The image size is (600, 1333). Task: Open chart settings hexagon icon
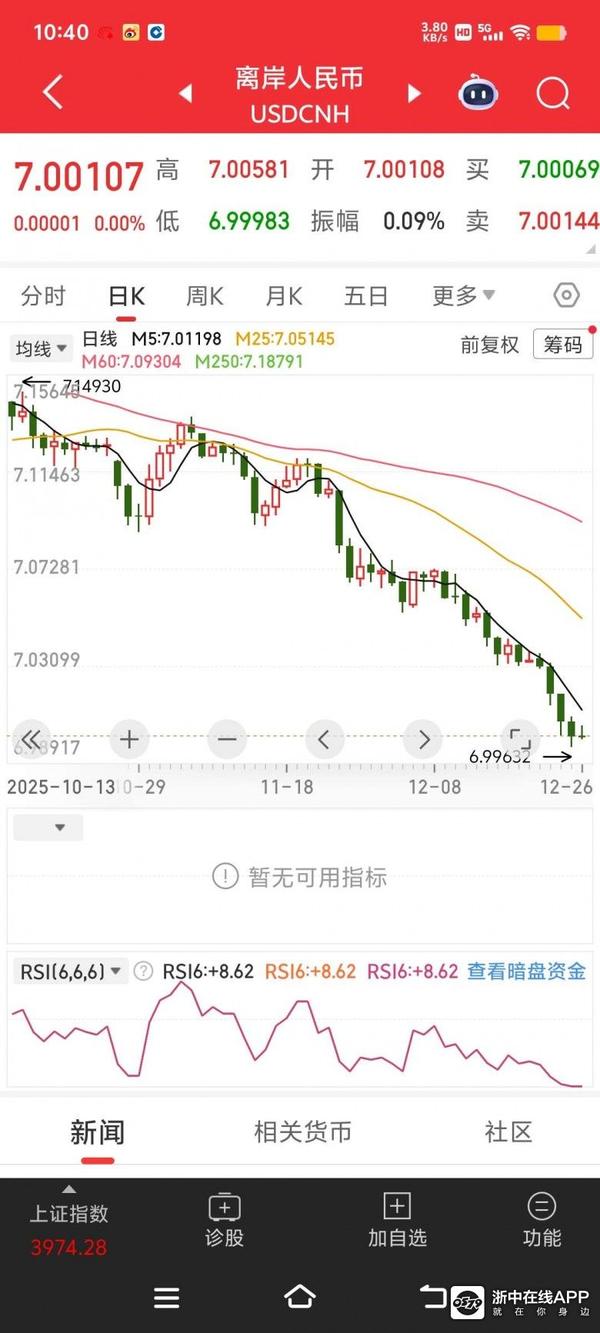pyautogui.click(x=566, y=296)
